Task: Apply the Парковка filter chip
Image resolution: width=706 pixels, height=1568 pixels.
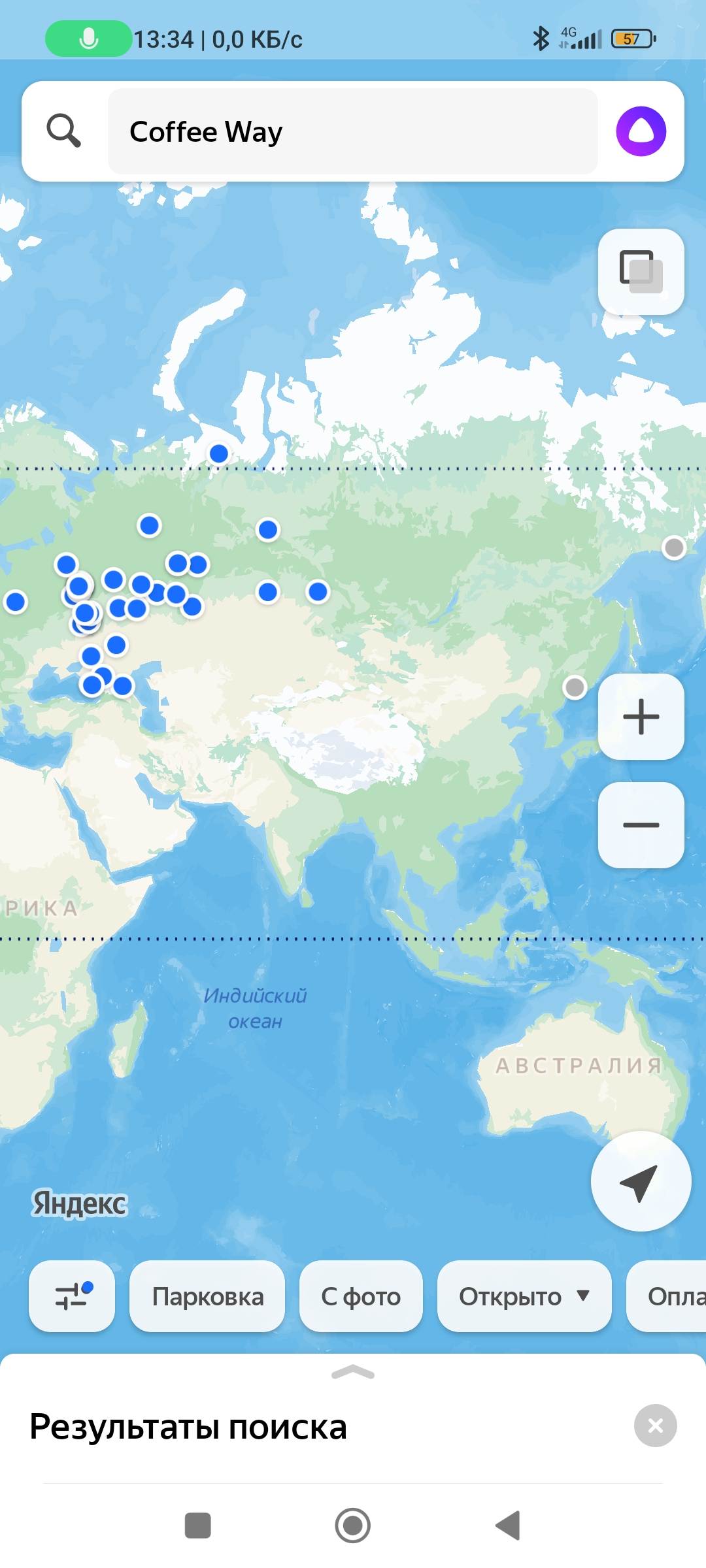Action: click(207, 1296)
